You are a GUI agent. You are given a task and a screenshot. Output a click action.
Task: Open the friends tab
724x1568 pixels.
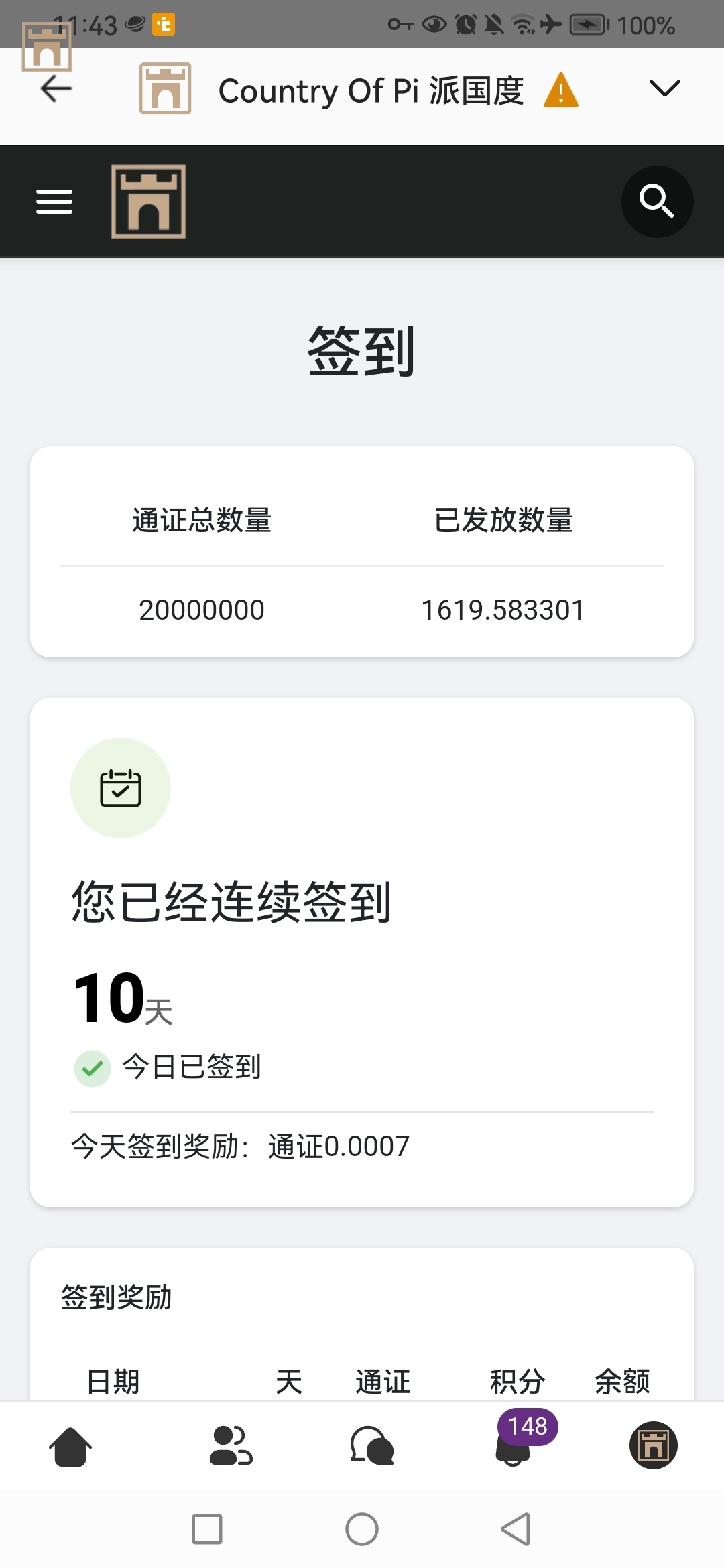click(x=231, y=1446)
